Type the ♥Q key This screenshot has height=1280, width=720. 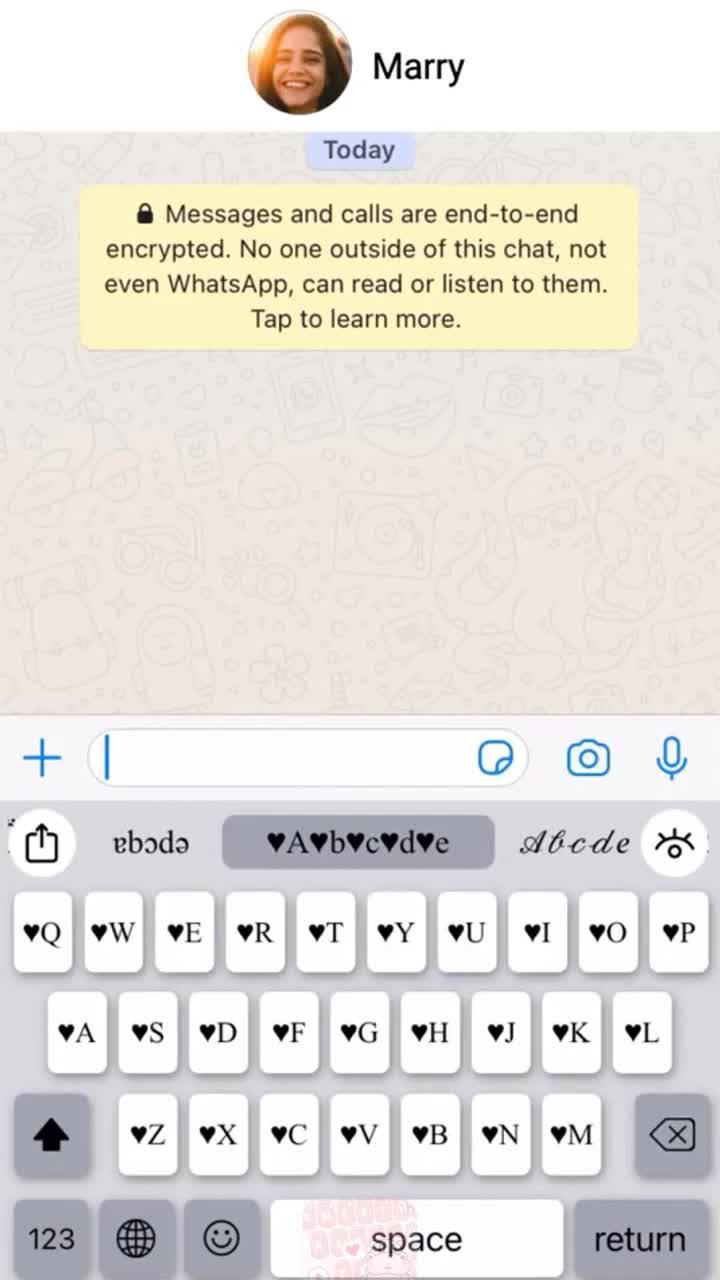coord(43,933)
